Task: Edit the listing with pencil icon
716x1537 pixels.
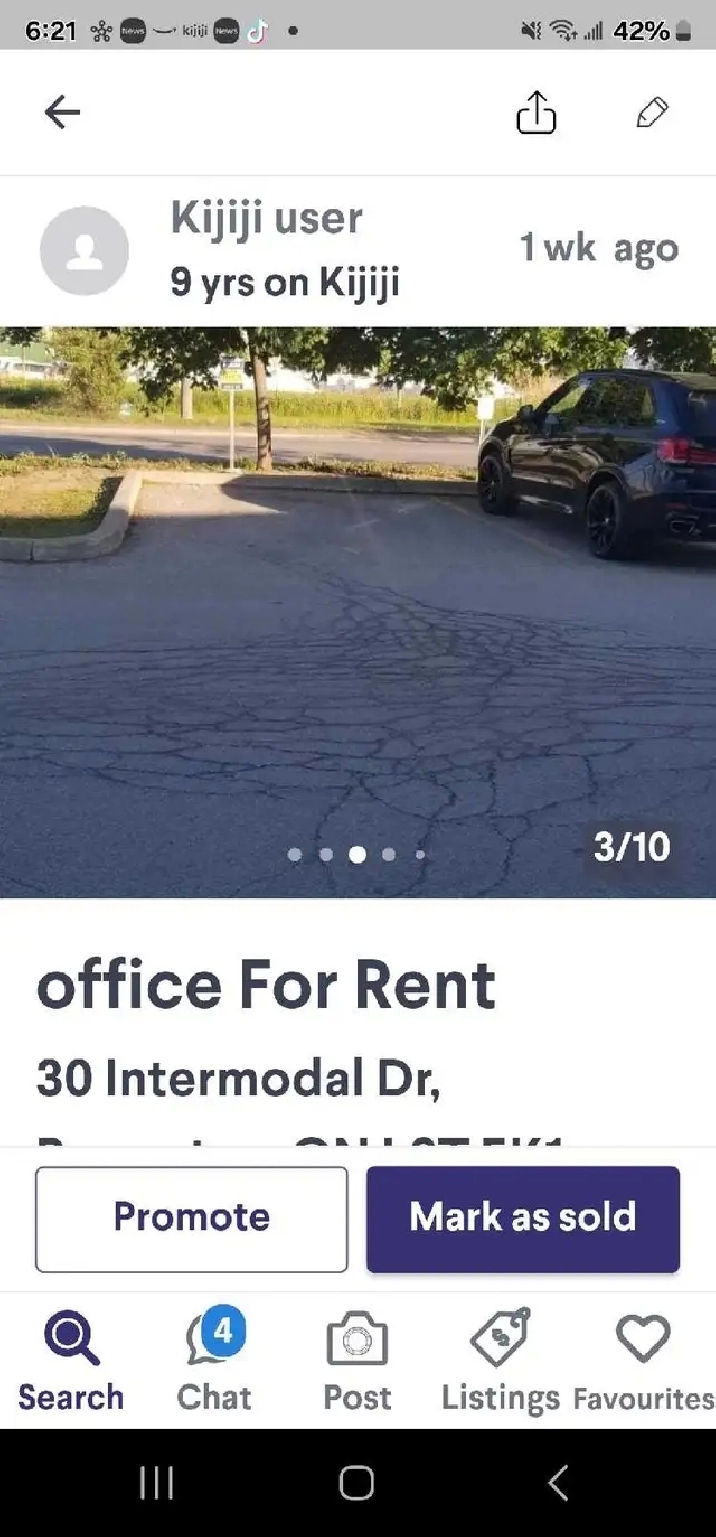Action: 652,112
